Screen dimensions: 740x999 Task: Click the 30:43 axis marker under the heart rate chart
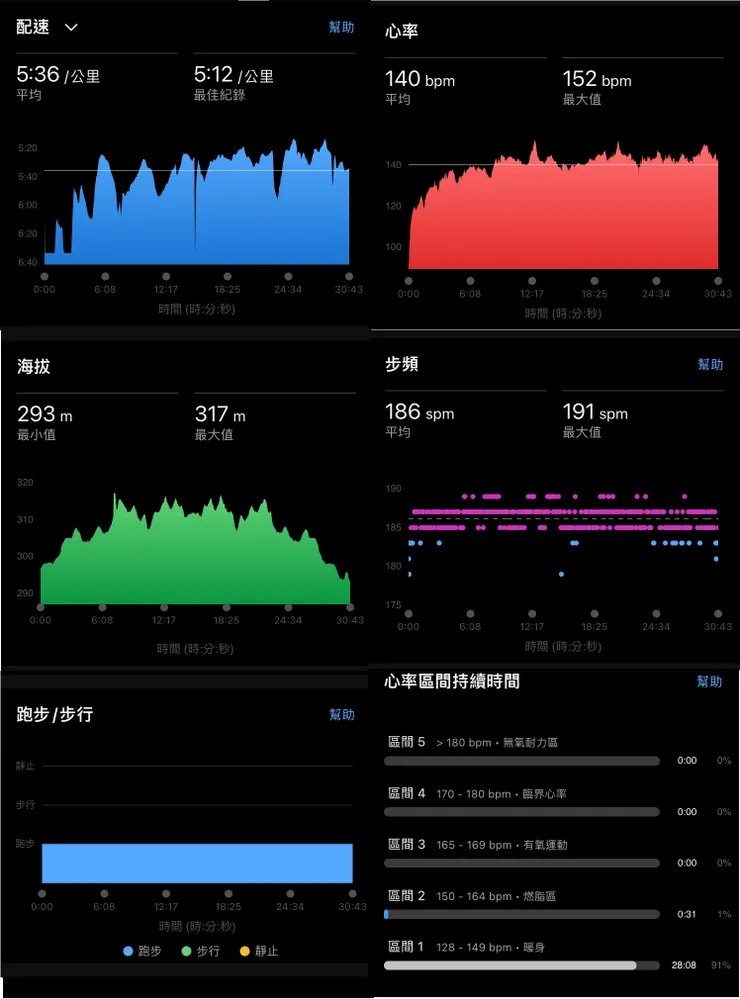718,288
